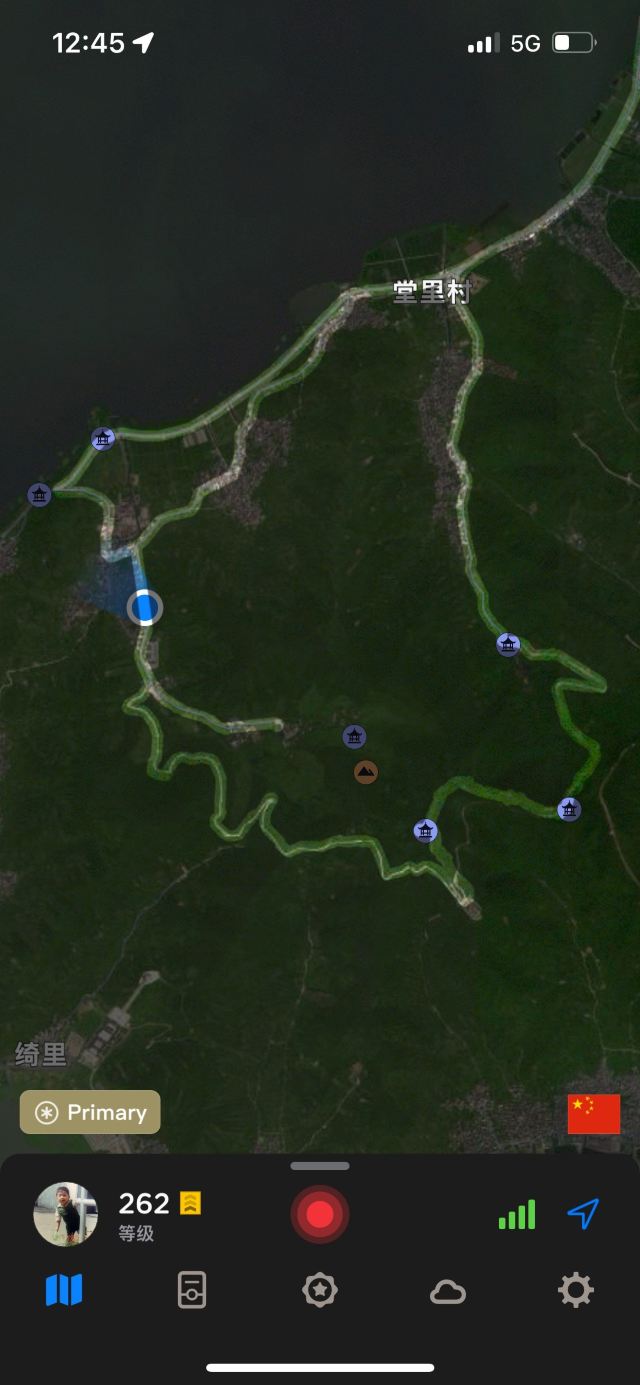The width and height of the screenshot is (640, 1385).
Task: Open the China flag button
Action: pyautogui.click(x=594, y=1114)
